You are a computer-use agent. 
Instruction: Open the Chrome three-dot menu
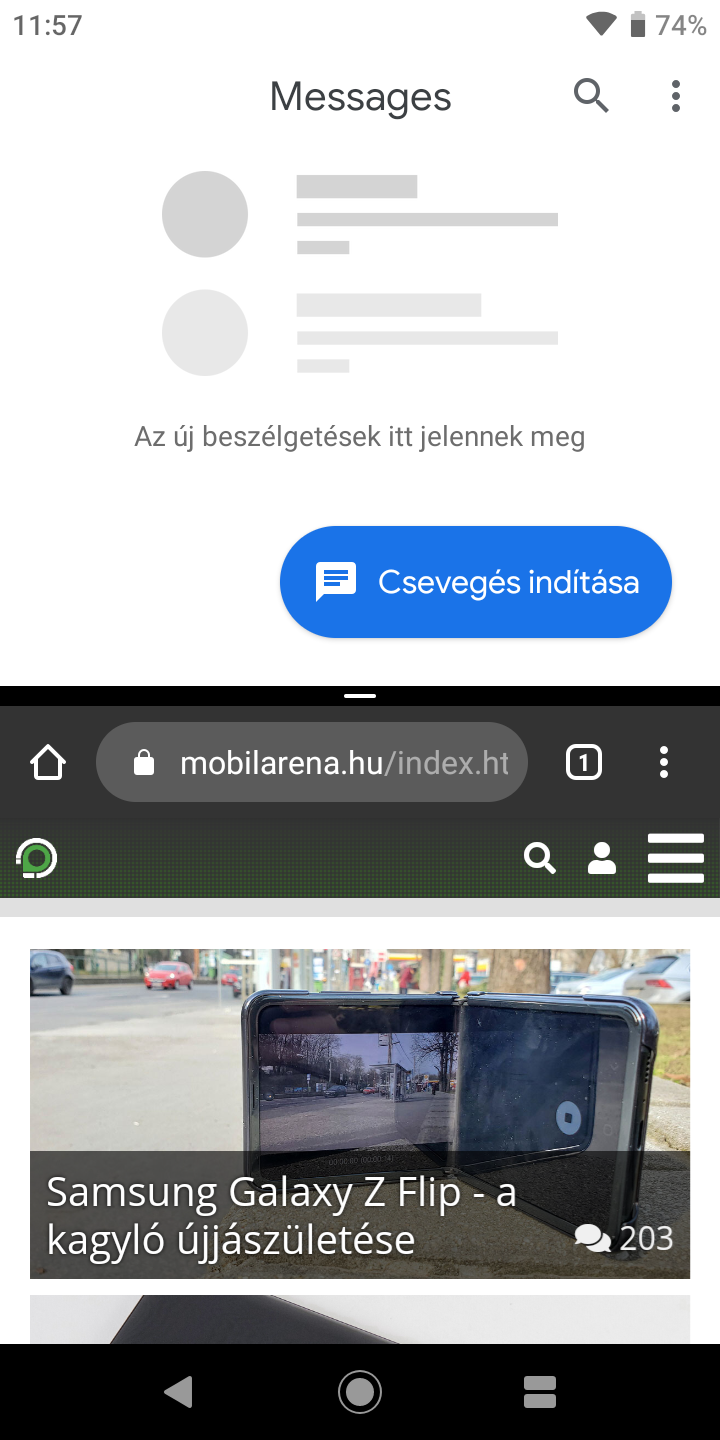click(664, 763)
